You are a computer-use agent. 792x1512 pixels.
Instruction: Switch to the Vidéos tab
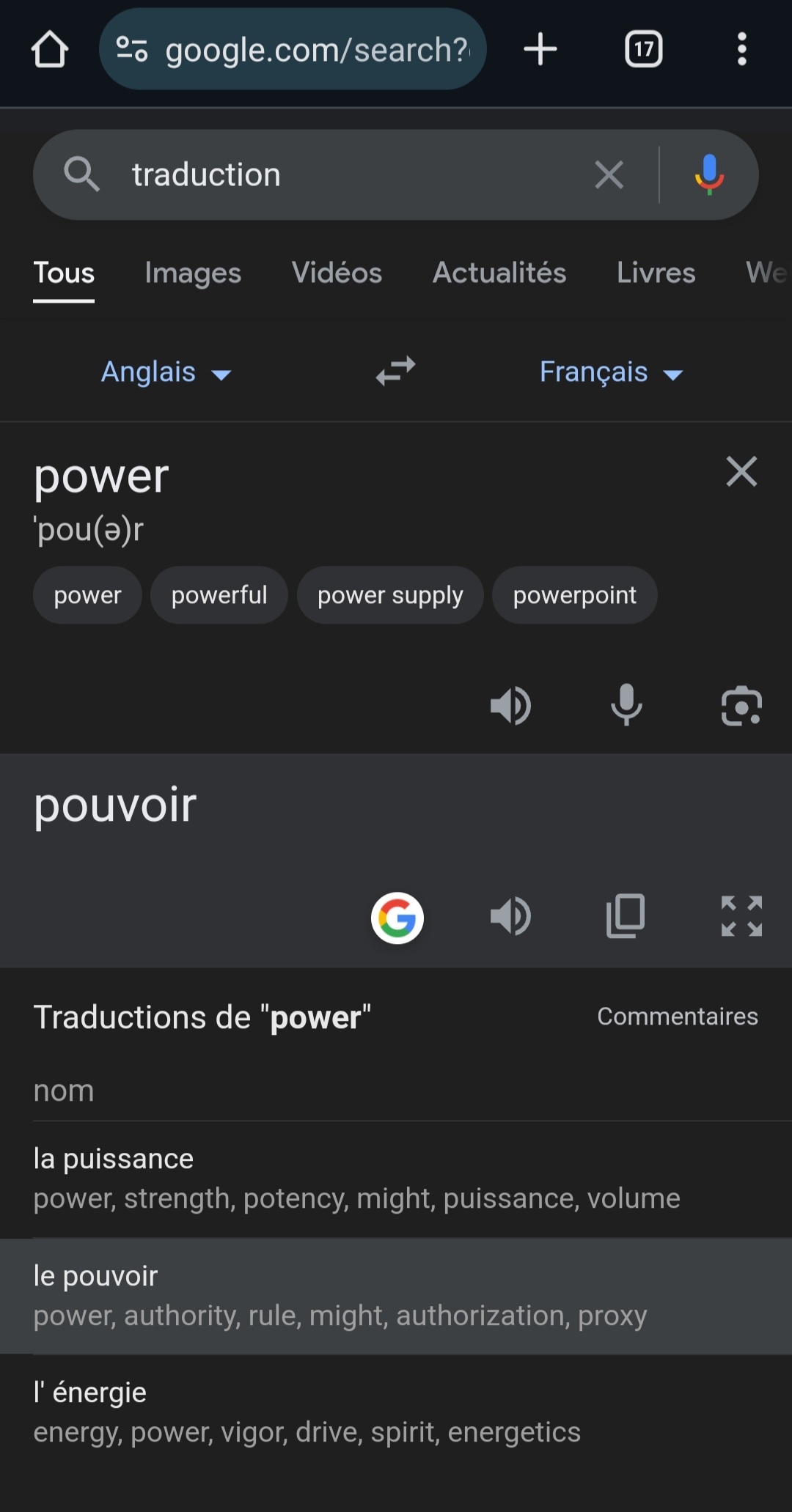coord(337,273)
